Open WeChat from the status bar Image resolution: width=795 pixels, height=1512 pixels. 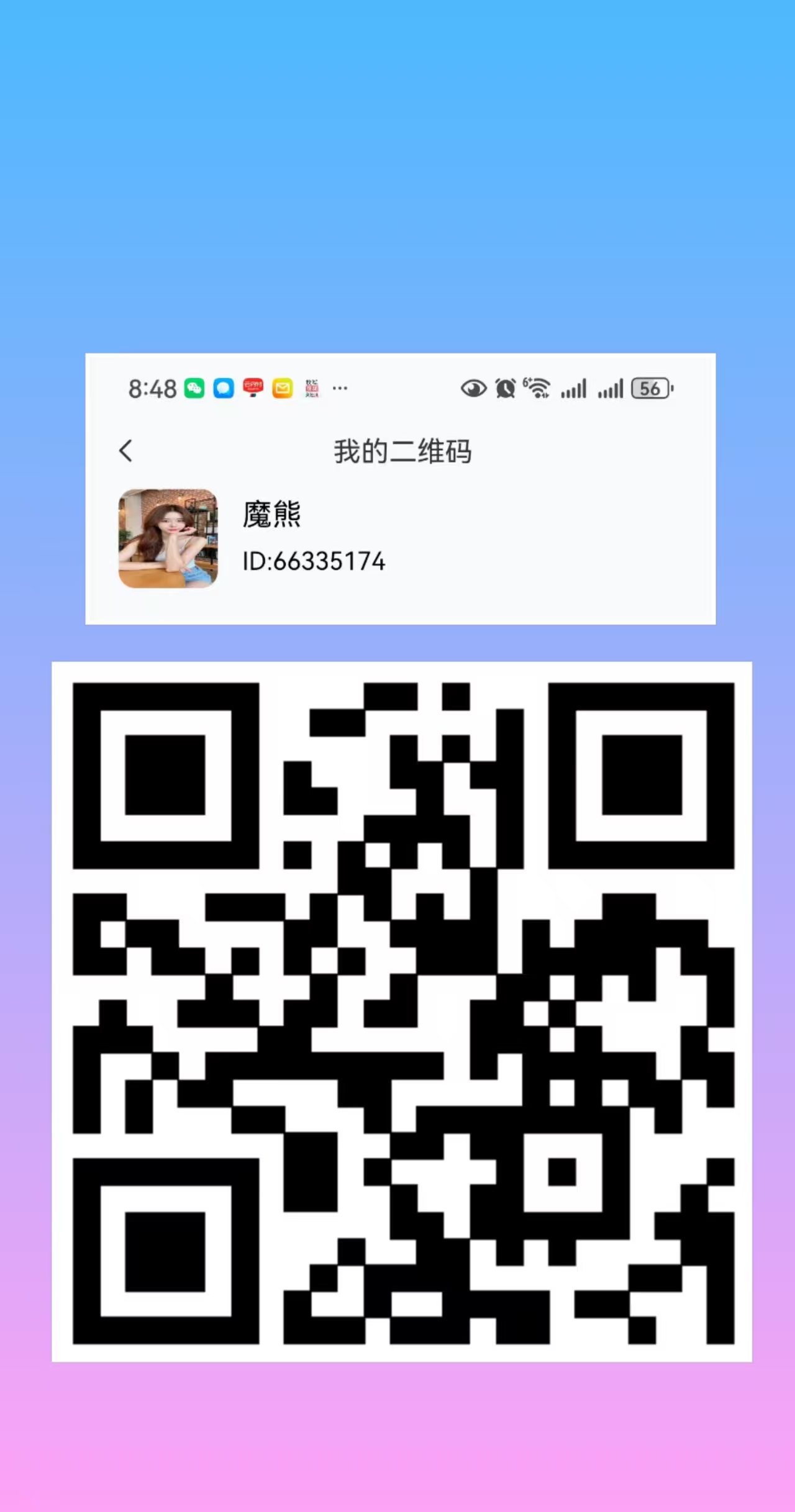tap(194, 387)
